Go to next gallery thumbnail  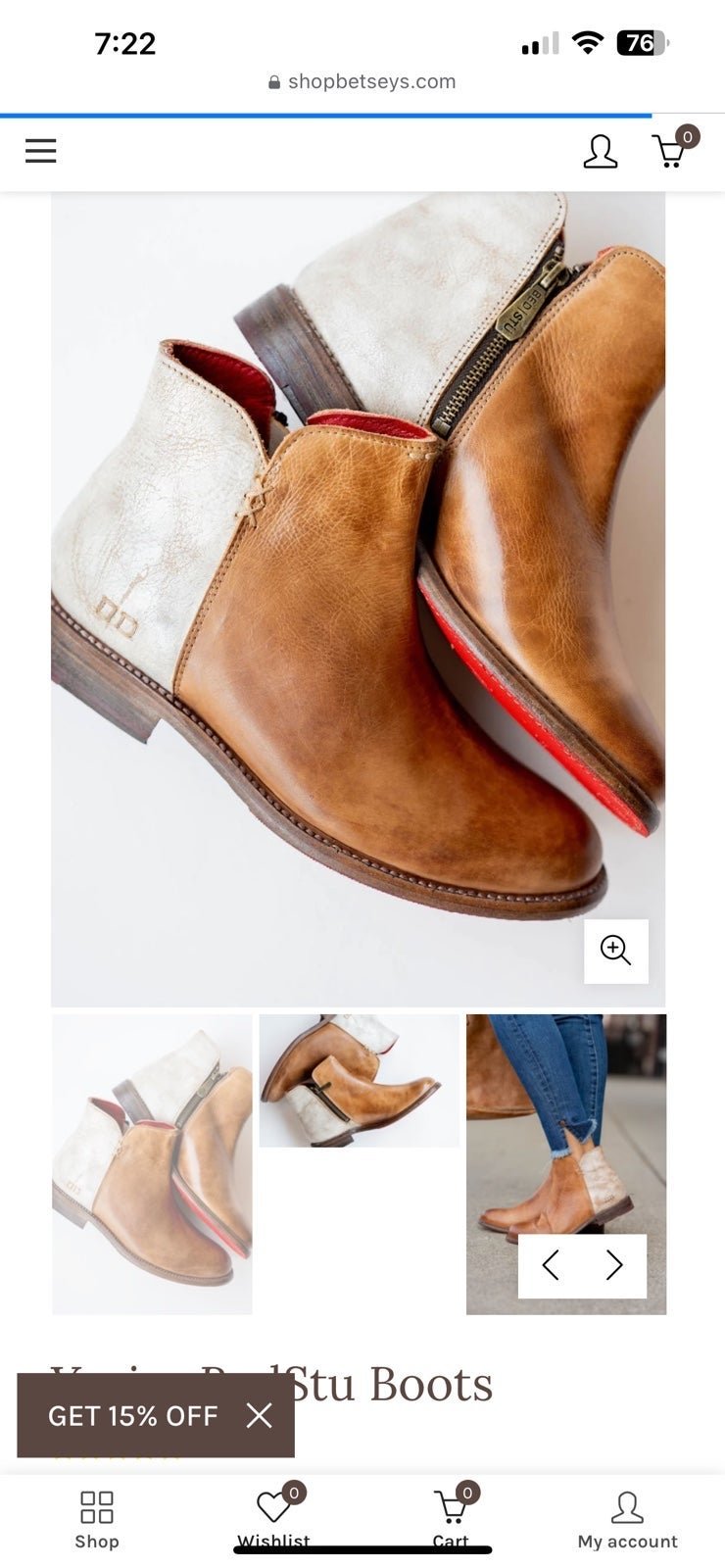[x=614, y=1266]
